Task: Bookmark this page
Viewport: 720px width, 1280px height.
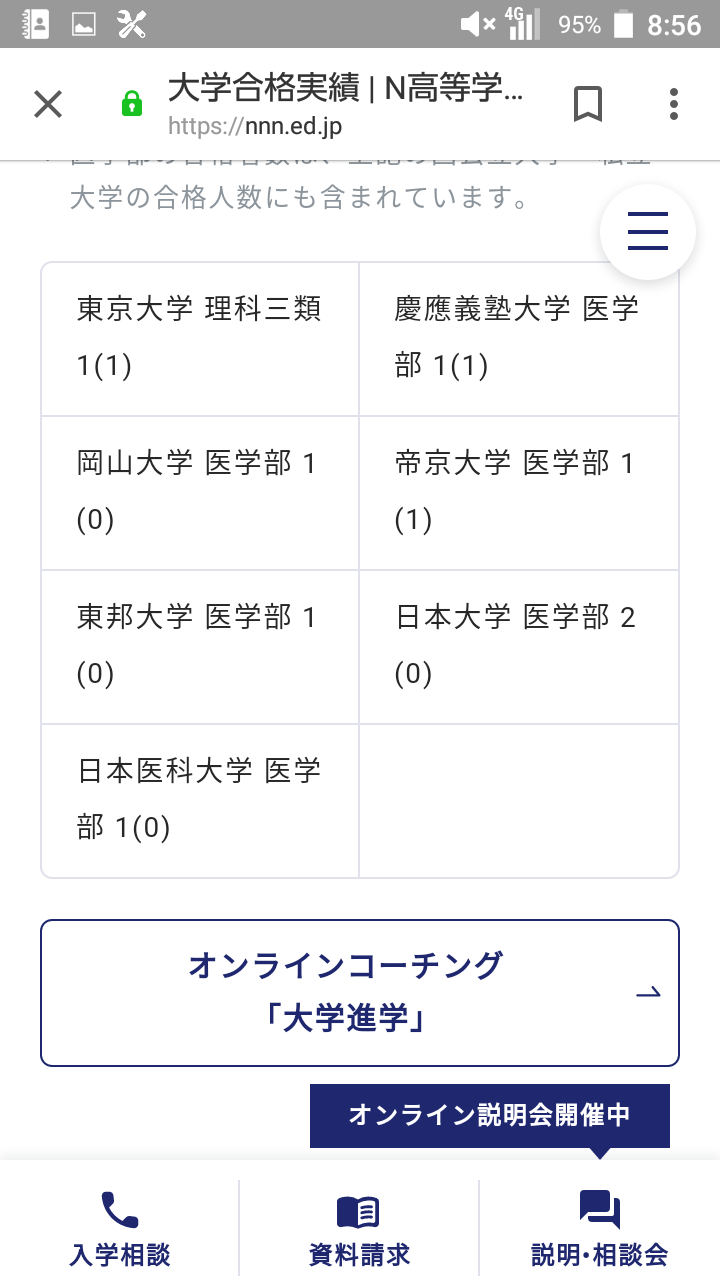Action: [x=588, y=104]
